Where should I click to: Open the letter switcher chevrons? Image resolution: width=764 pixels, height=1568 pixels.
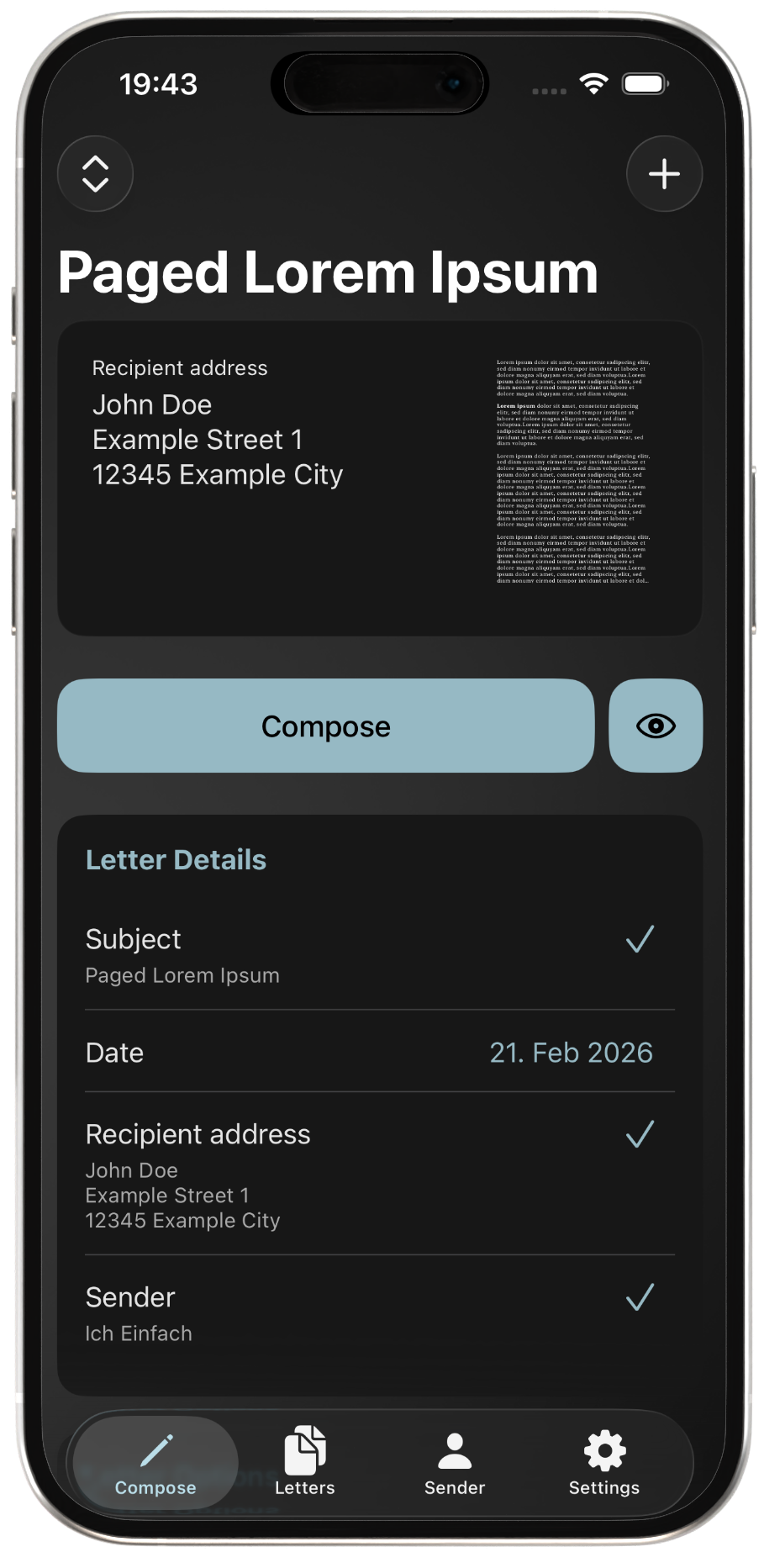[x=95, y=174]
